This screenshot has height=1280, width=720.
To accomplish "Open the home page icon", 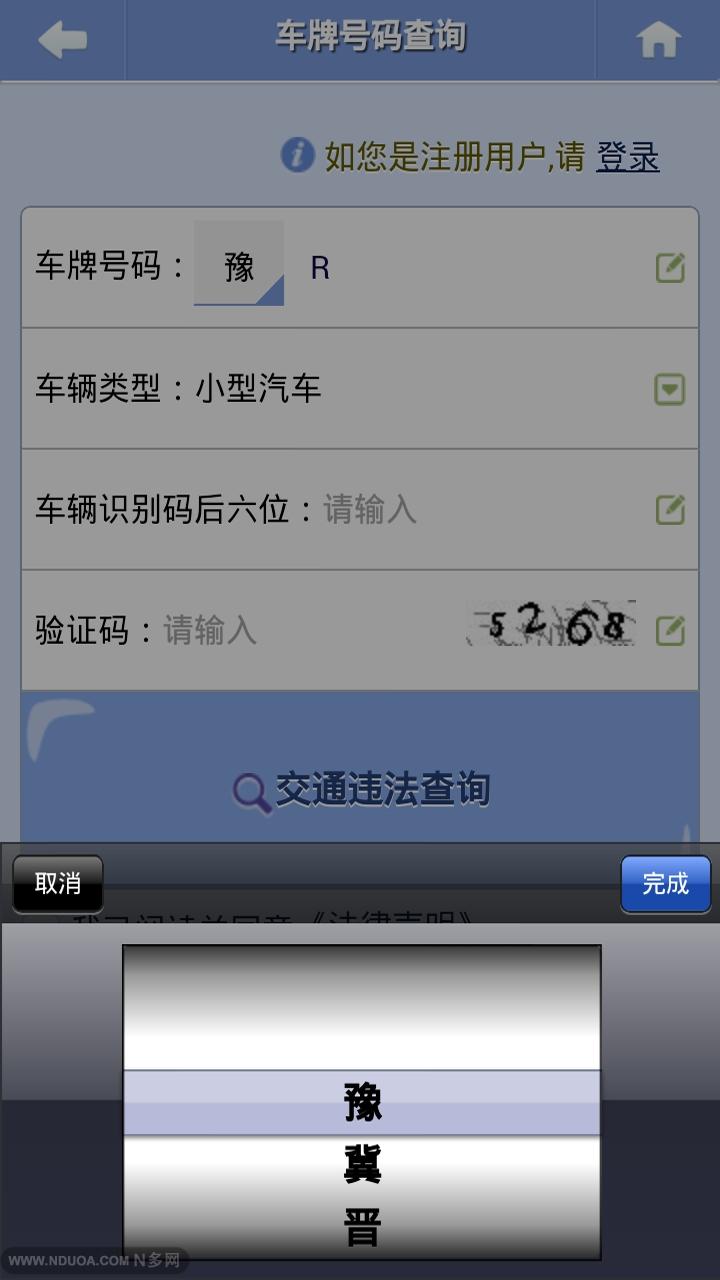I will pyautogui.click(x=658, y=40).
